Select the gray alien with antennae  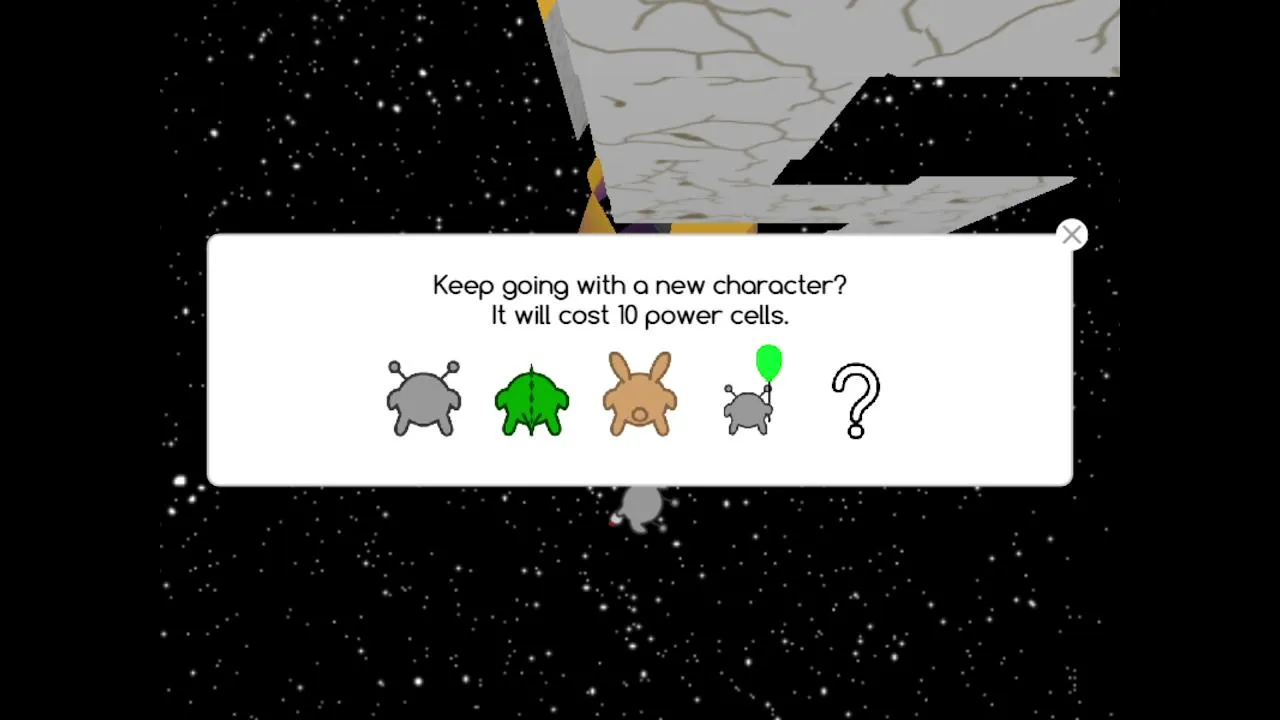point(424,398)
